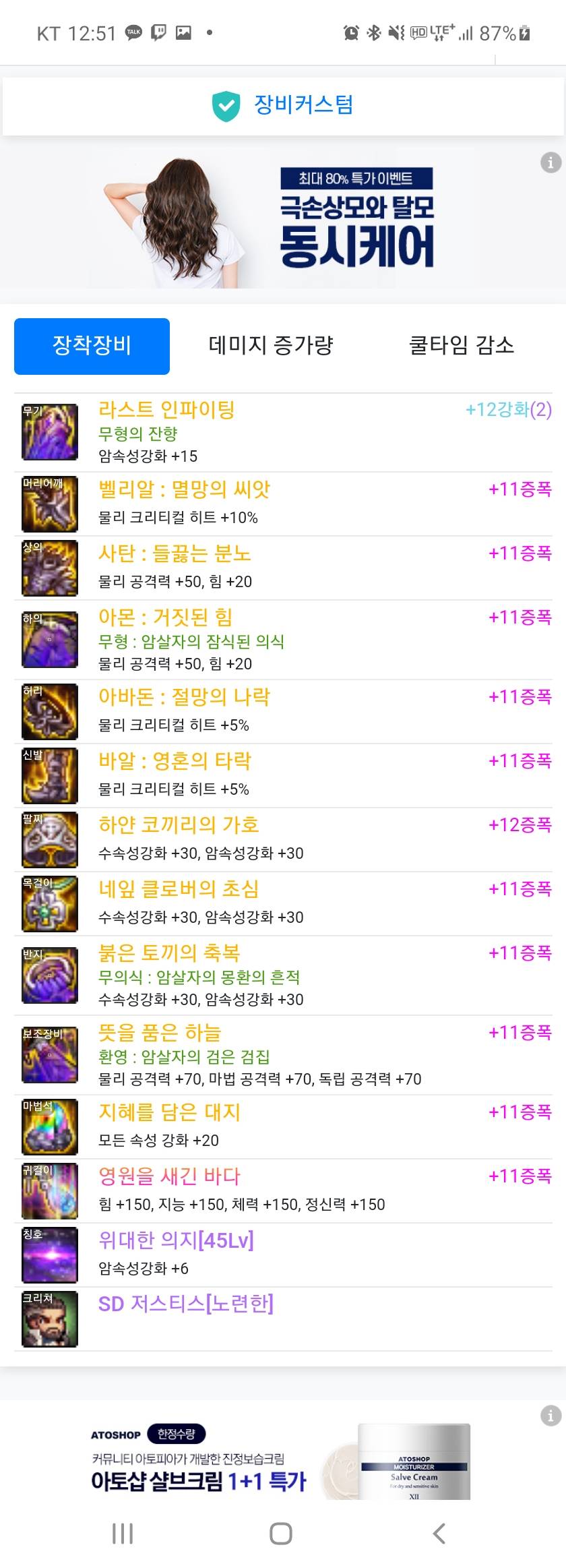Open weapon item 라스트 인파이팅

click(x=166, y=410)
